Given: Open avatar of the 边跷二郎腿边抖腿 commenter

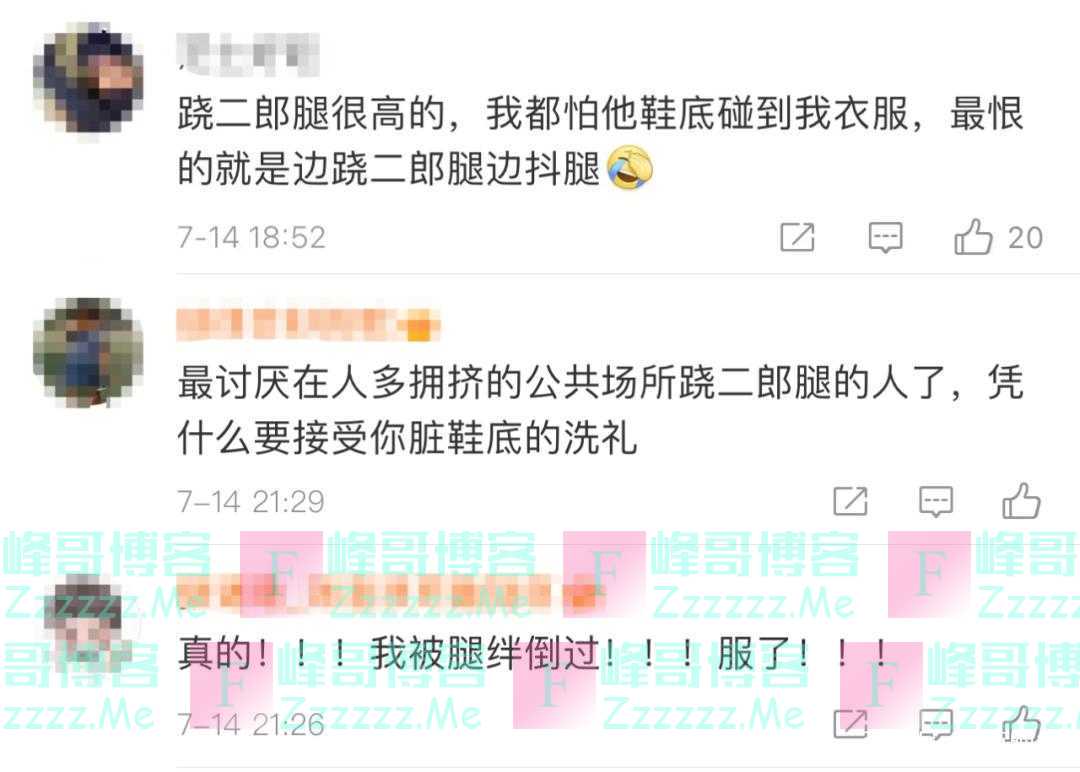Looking at the screenshot, I should click(x=87, y=82).
